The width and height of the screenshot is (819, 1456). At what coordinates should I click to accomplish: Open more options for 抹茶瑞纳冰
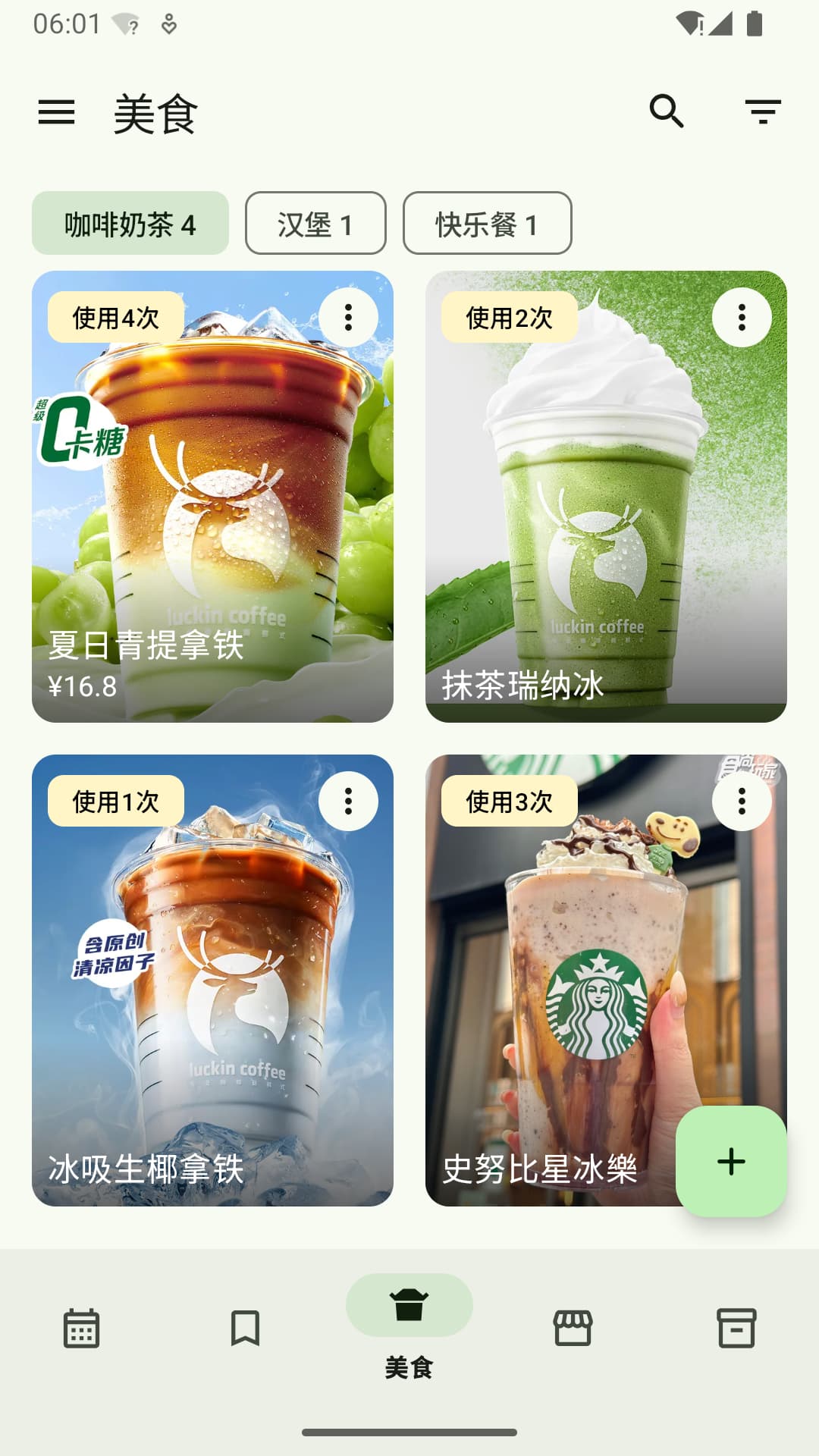point(742,318)
